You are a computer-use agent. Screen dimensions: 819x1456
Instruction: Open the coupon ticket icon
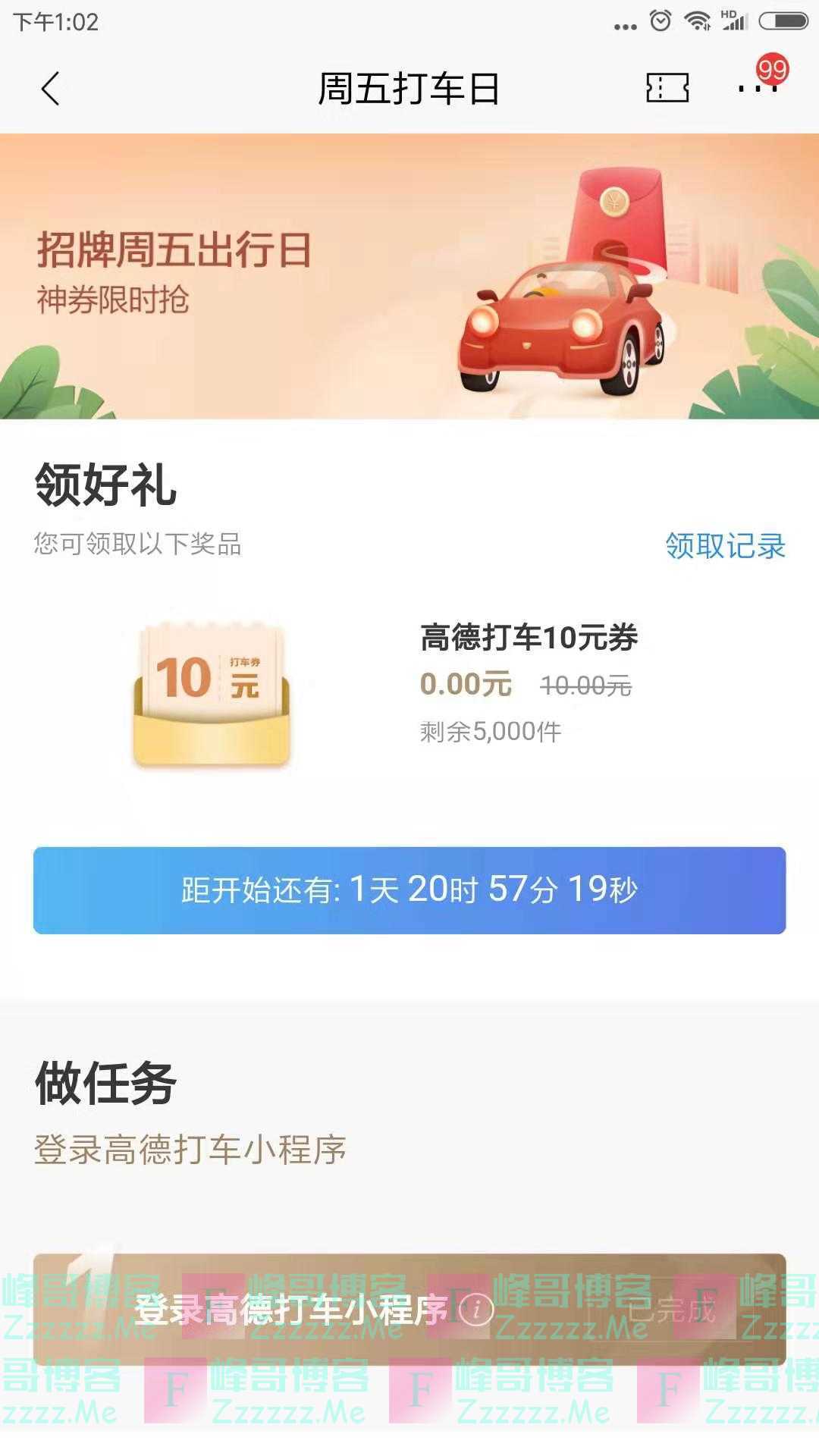(667, 88)
